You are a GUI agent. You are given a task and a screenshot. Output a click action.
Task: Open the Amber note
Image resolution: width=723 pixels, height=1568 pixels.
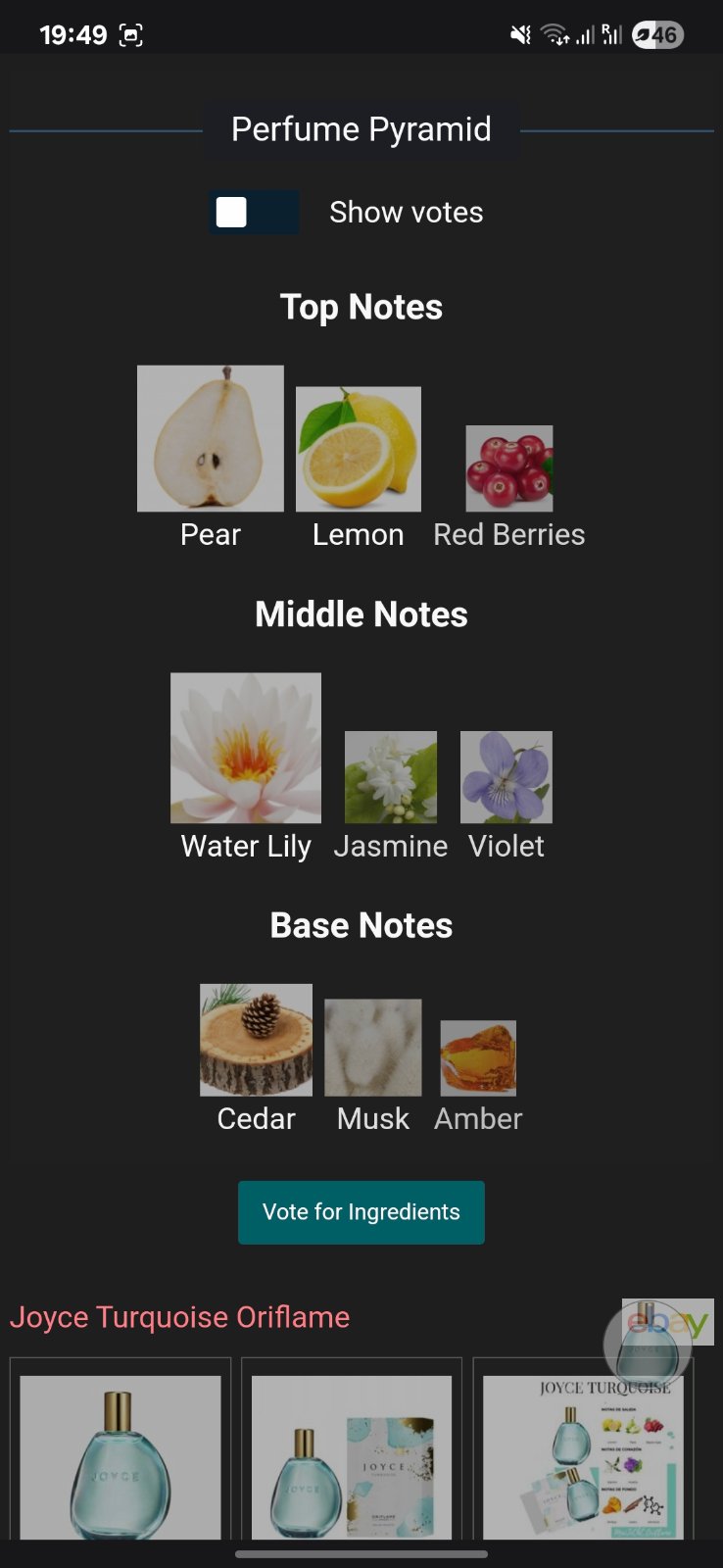478,1059
